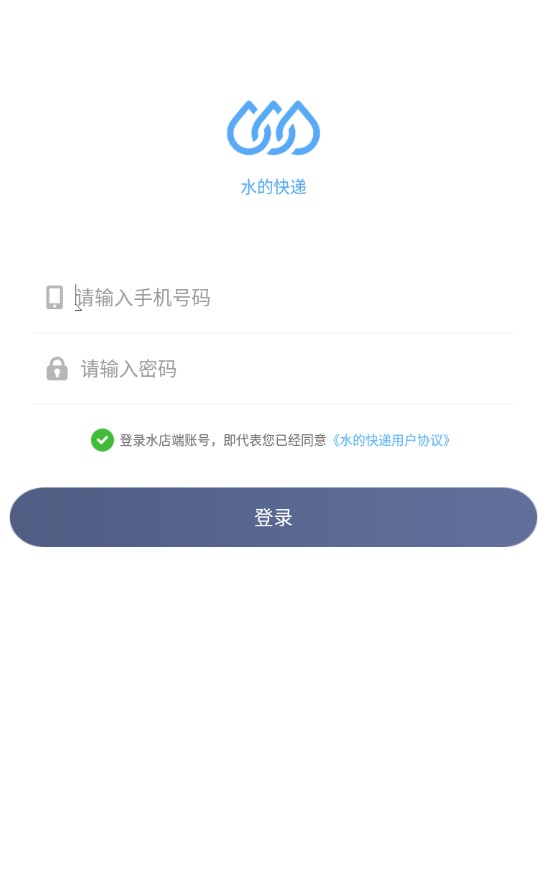Tap the phone number input field
553x888 pixels.
tap(273, 298)
